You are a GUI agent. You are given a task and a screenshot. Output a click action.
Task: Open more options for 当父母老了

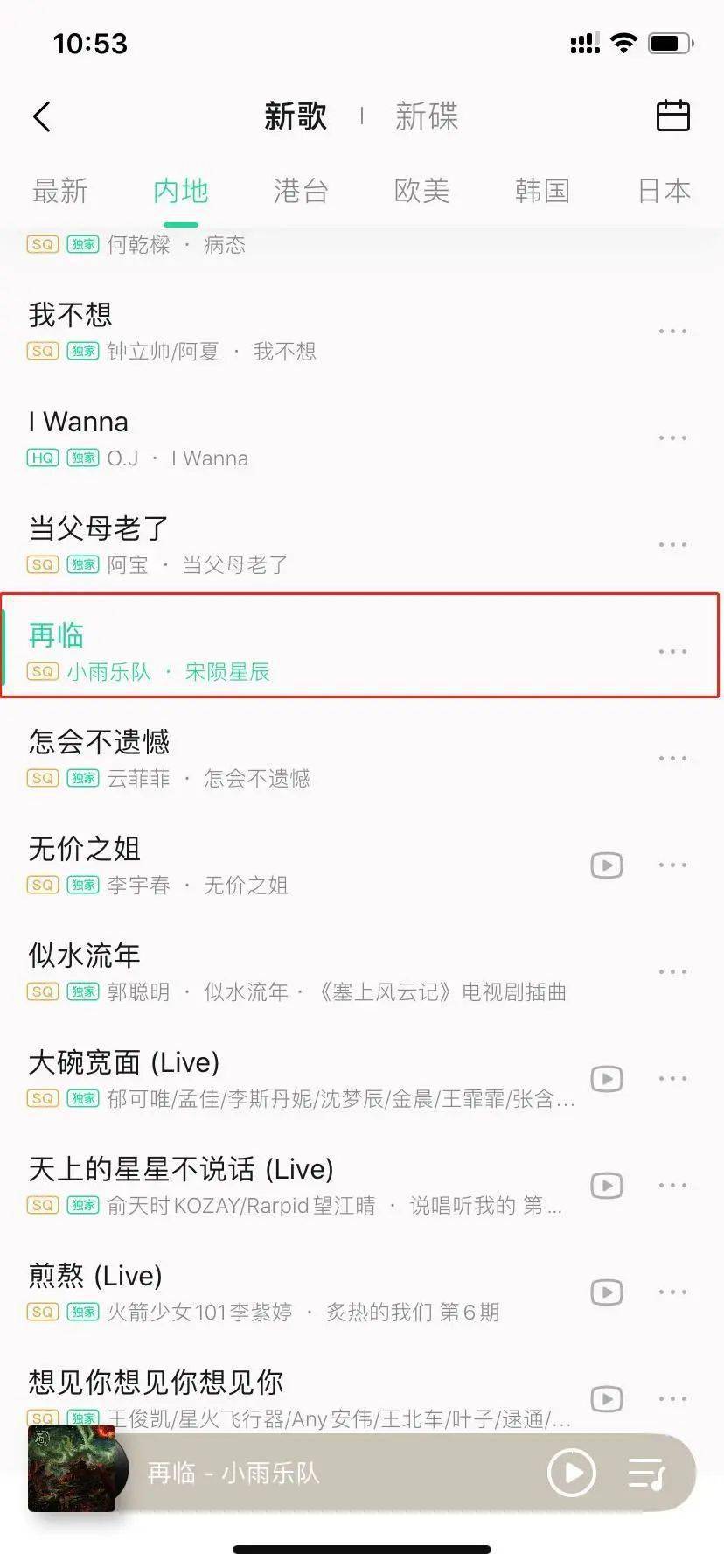(x=672, y=544)
